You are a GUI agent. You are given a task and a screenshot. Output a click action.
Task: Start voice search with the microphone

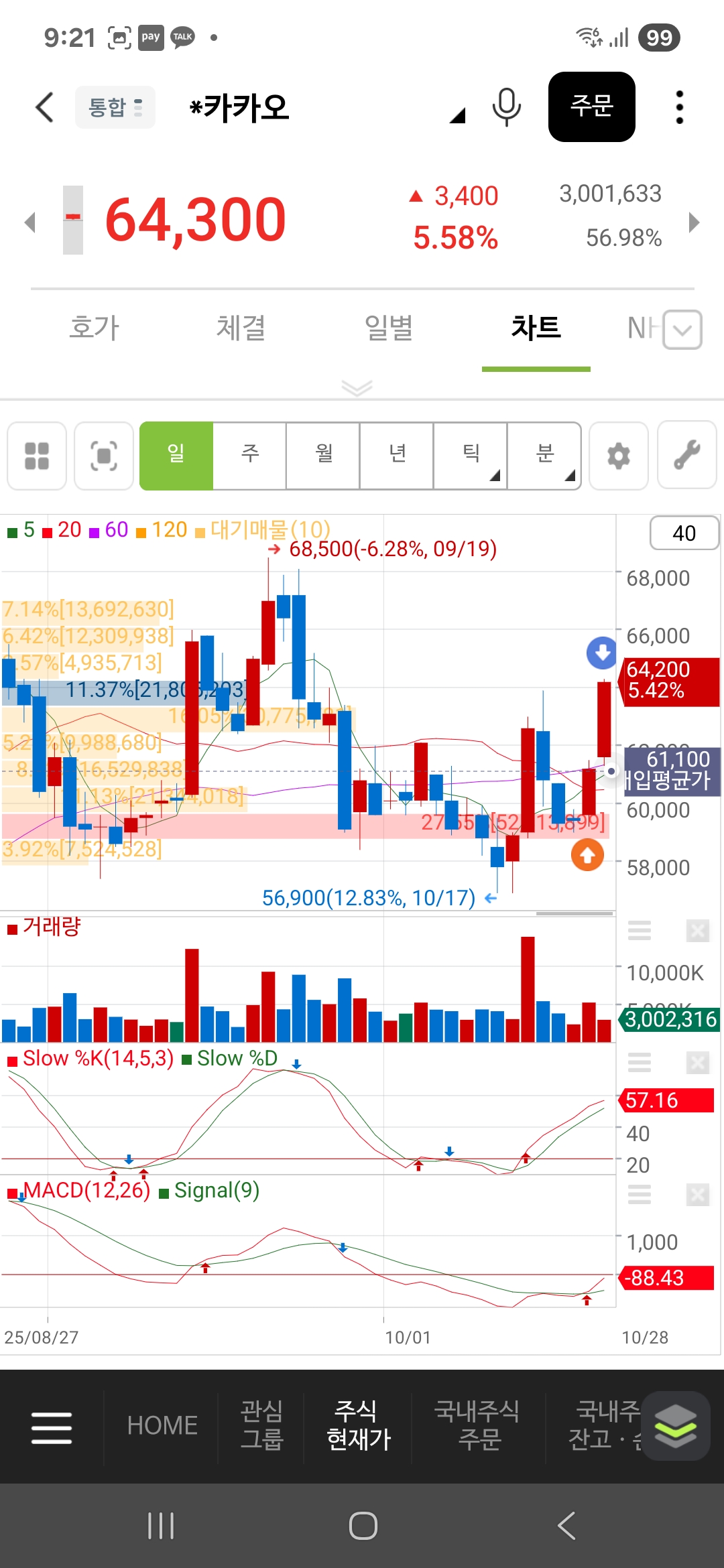point(506,107)
